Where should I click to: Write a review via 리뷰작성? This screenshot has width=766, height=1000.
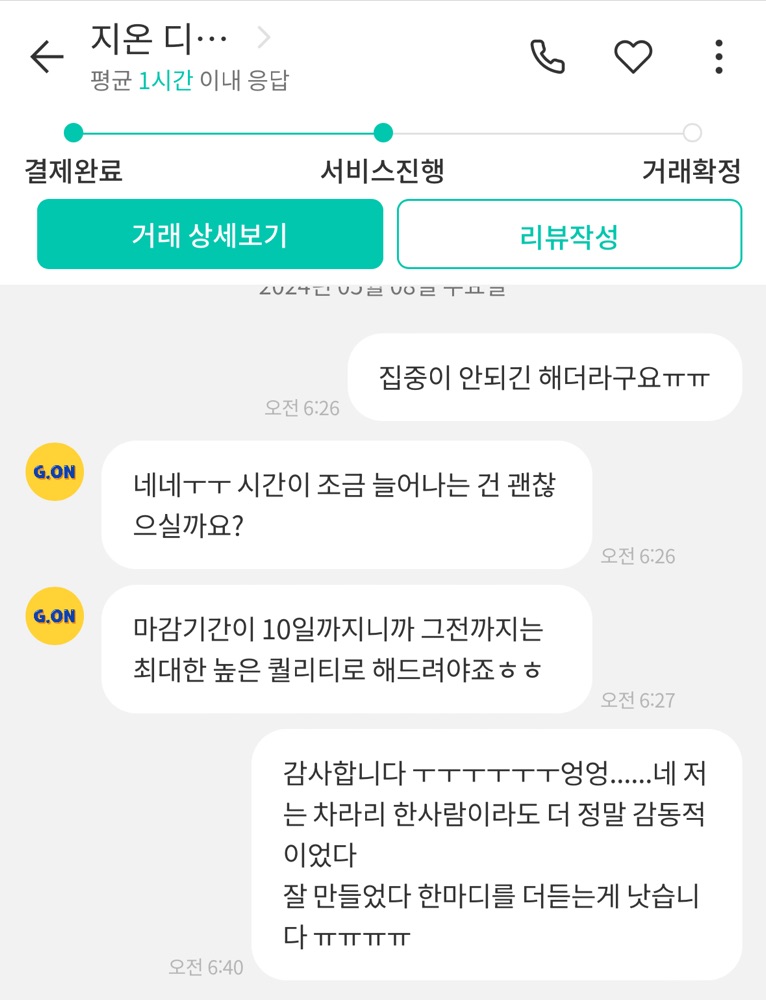(569, 235)
